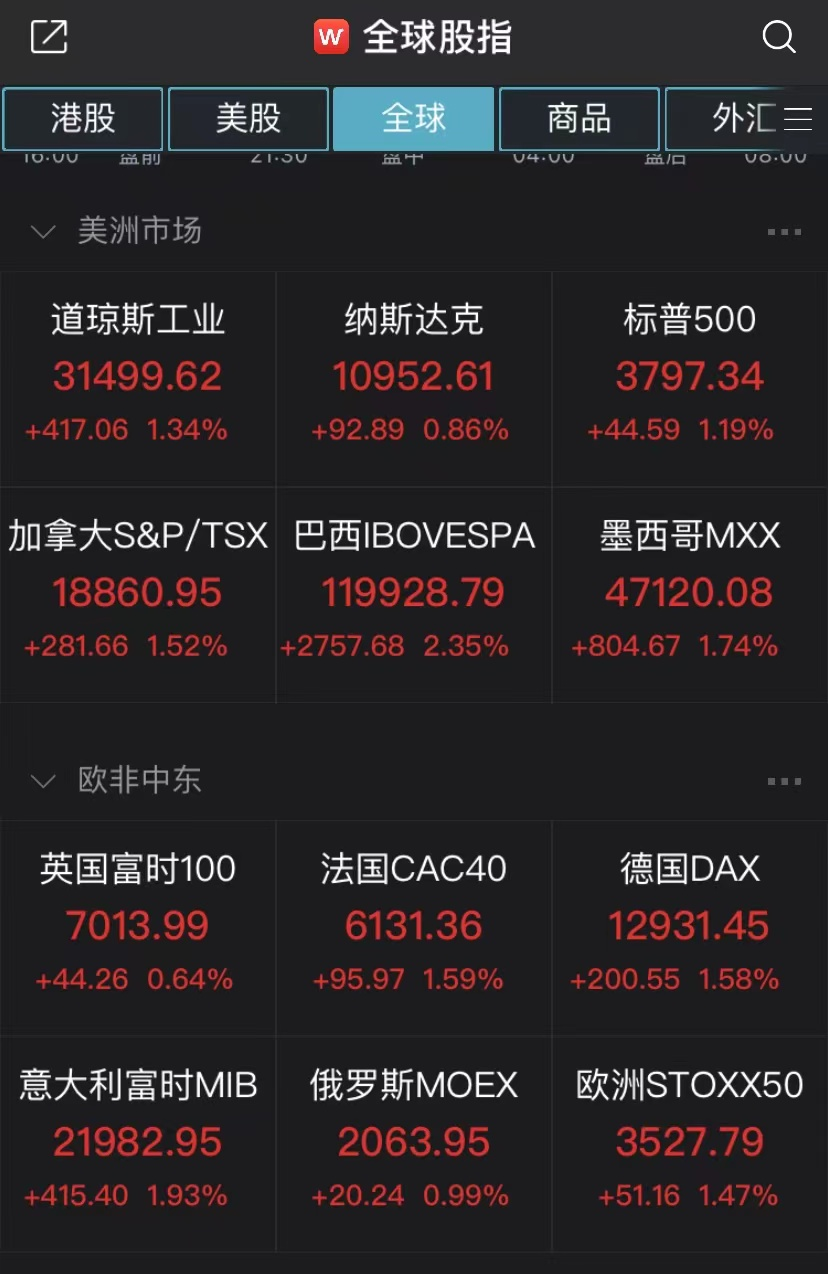828x1274 pixels.
Task: Switch to the 港股 tab
Action: tap(83, 119)
